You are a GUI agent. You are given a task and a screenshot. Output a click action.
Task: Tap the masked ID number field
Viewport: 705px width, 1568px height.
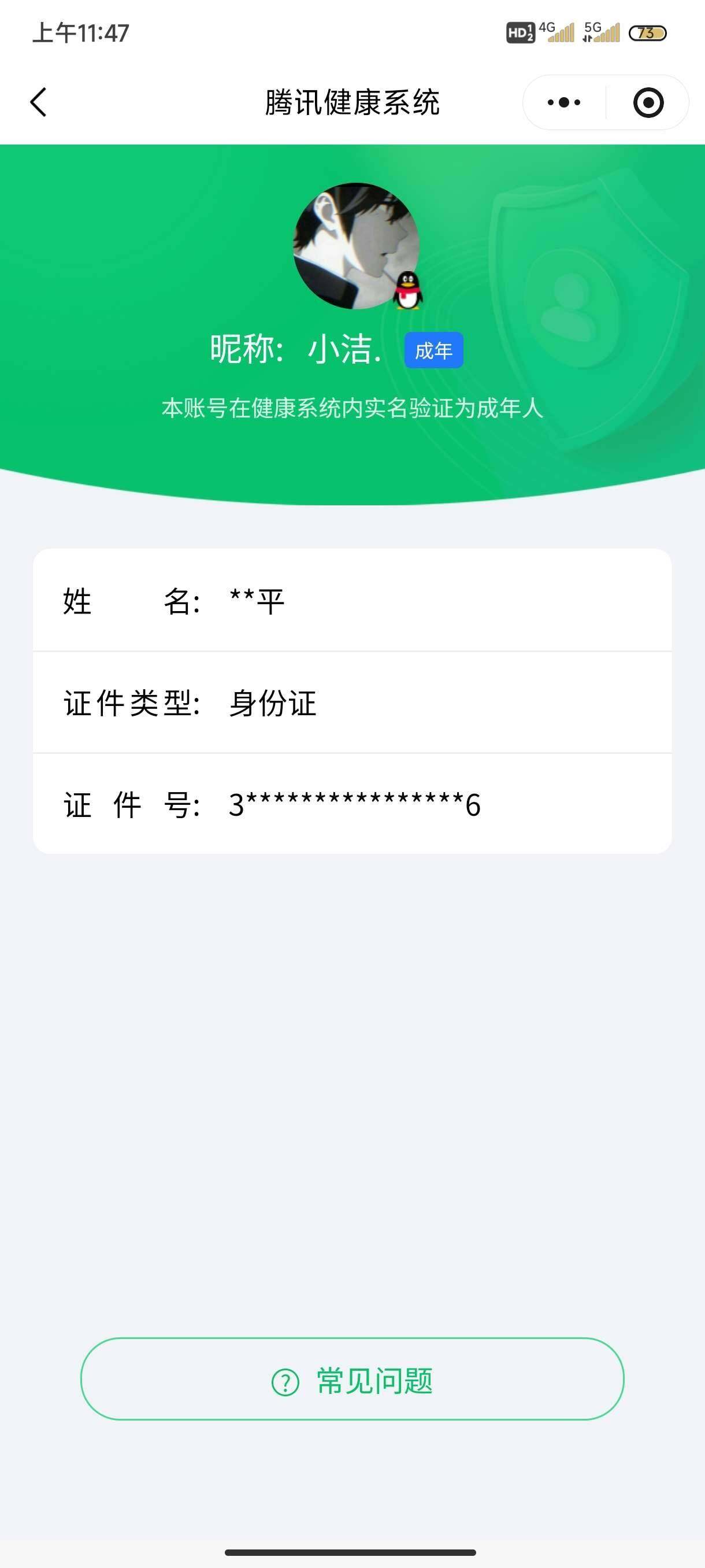(x=352, y=805)
